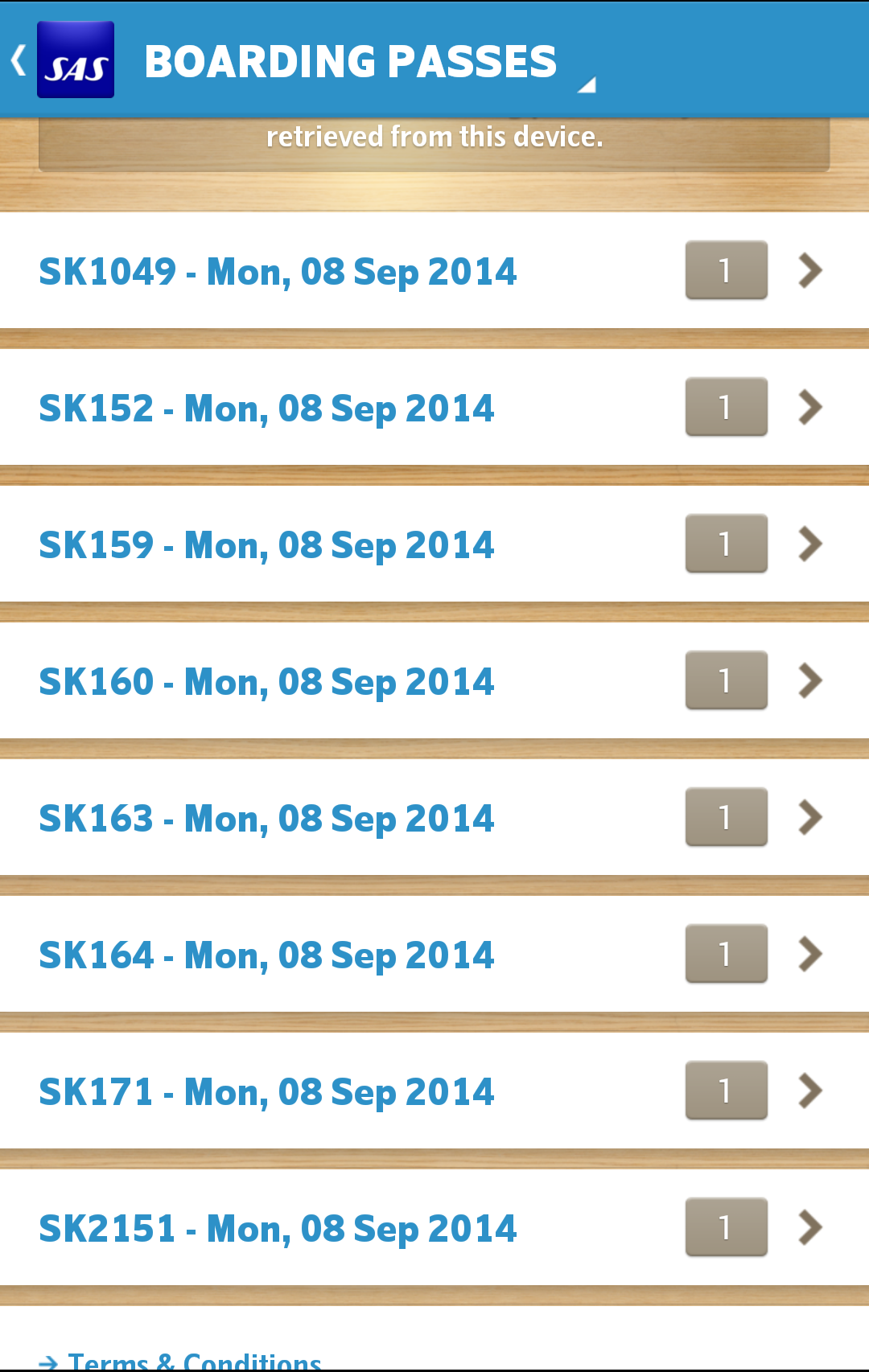Screen dimensions: 869x1372
Task: Go back using the SAS header arrow
Action: pos(19,60)
